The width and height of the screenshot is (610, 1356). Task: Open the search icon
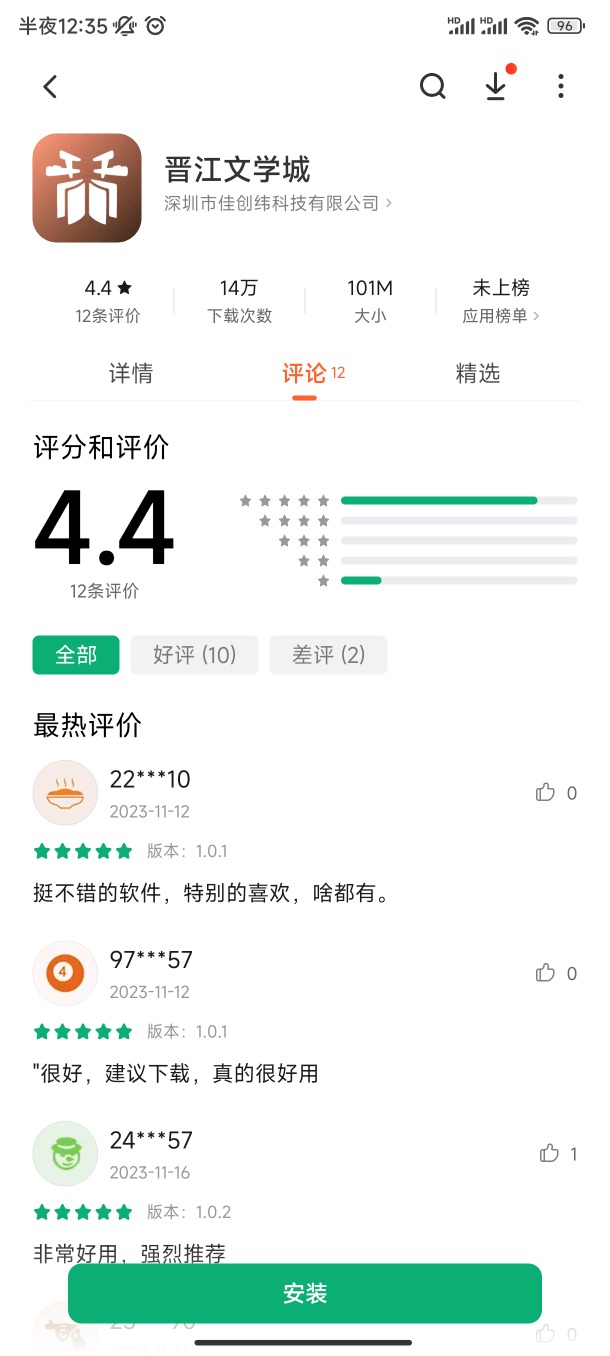tap(432, 87)
